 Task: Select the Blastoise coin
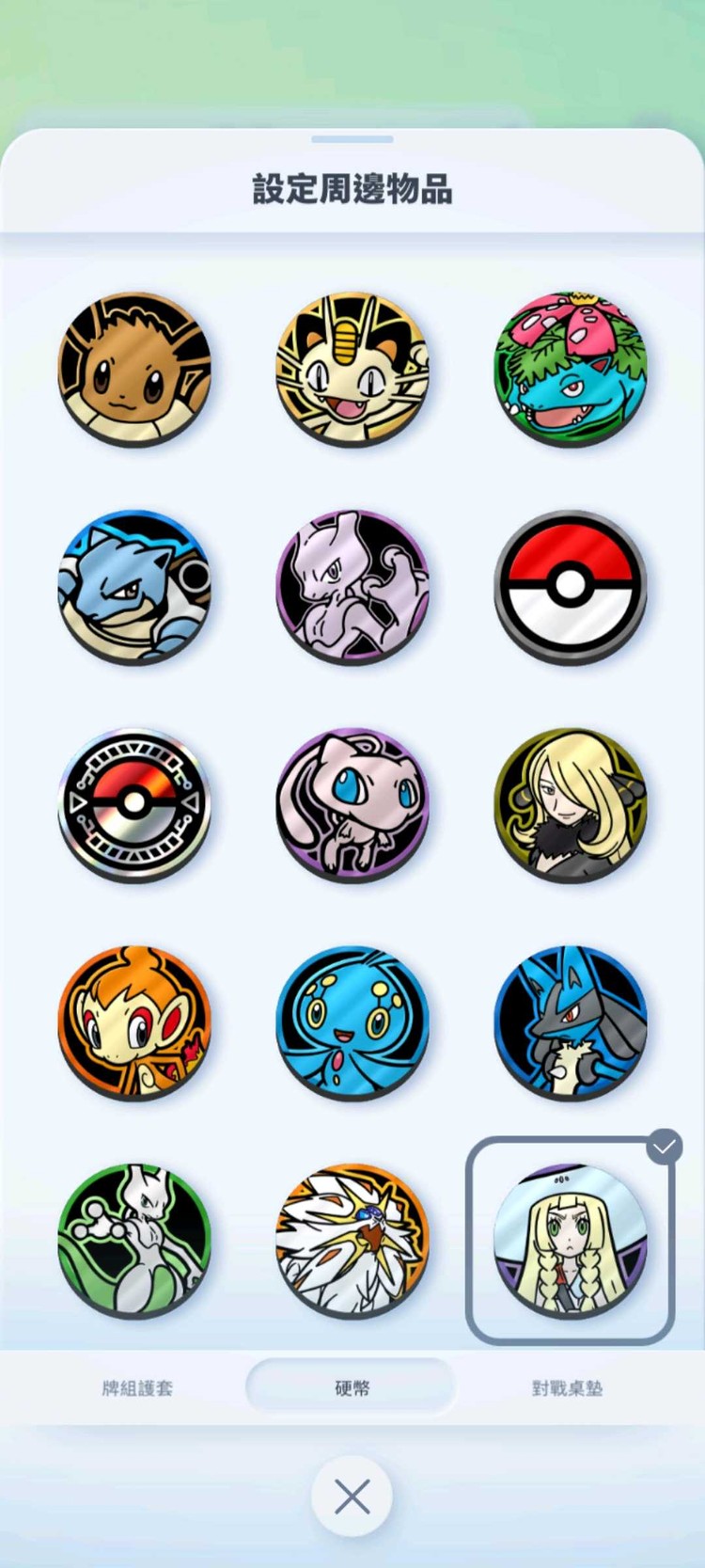[134, 587]
